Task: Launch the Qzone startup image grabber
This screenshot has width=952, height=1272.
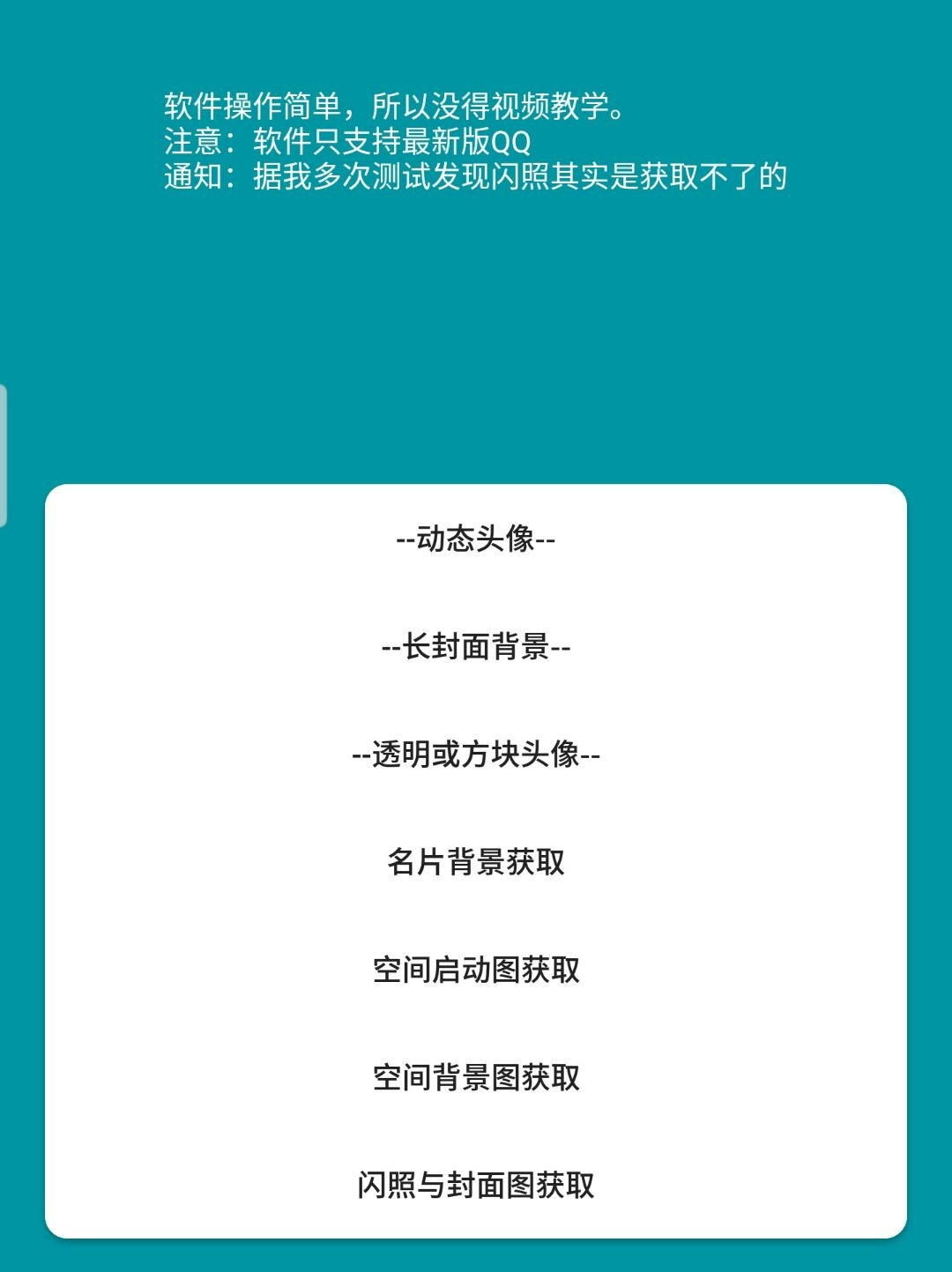Action: [x=476, y=970]
